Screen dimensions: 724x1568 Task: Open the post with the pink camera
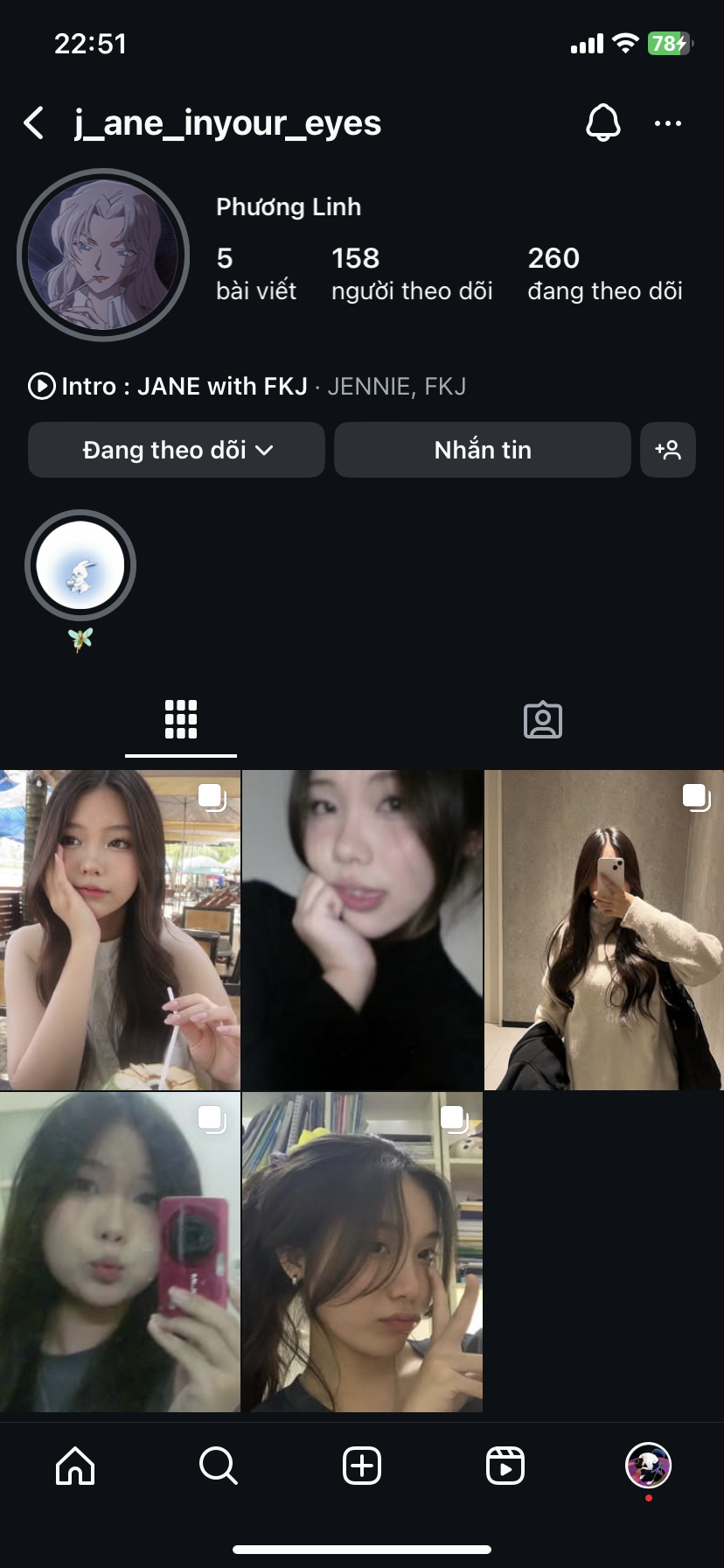point(120,1251)
